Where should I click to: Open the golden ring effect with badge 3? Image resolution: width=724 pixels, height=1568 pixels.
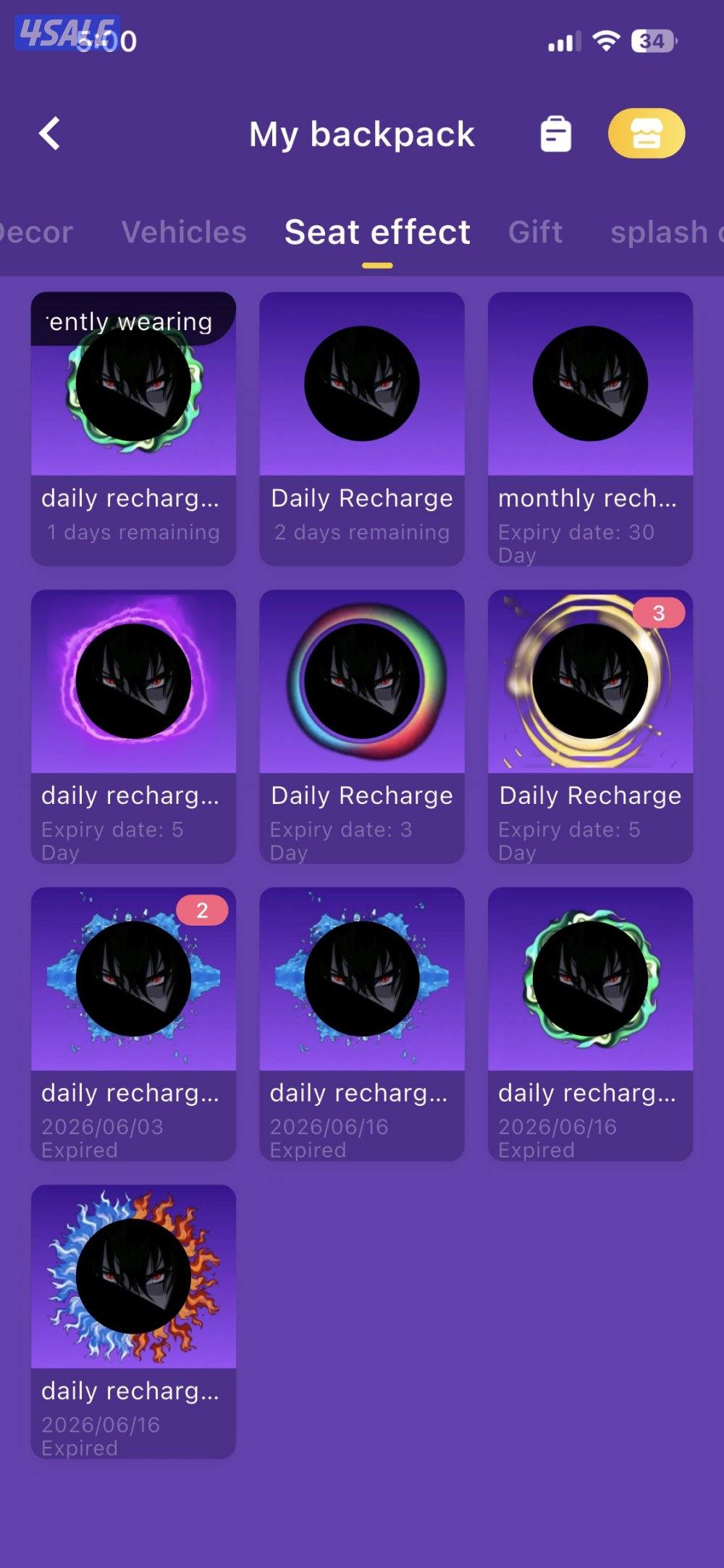point(590,726)
